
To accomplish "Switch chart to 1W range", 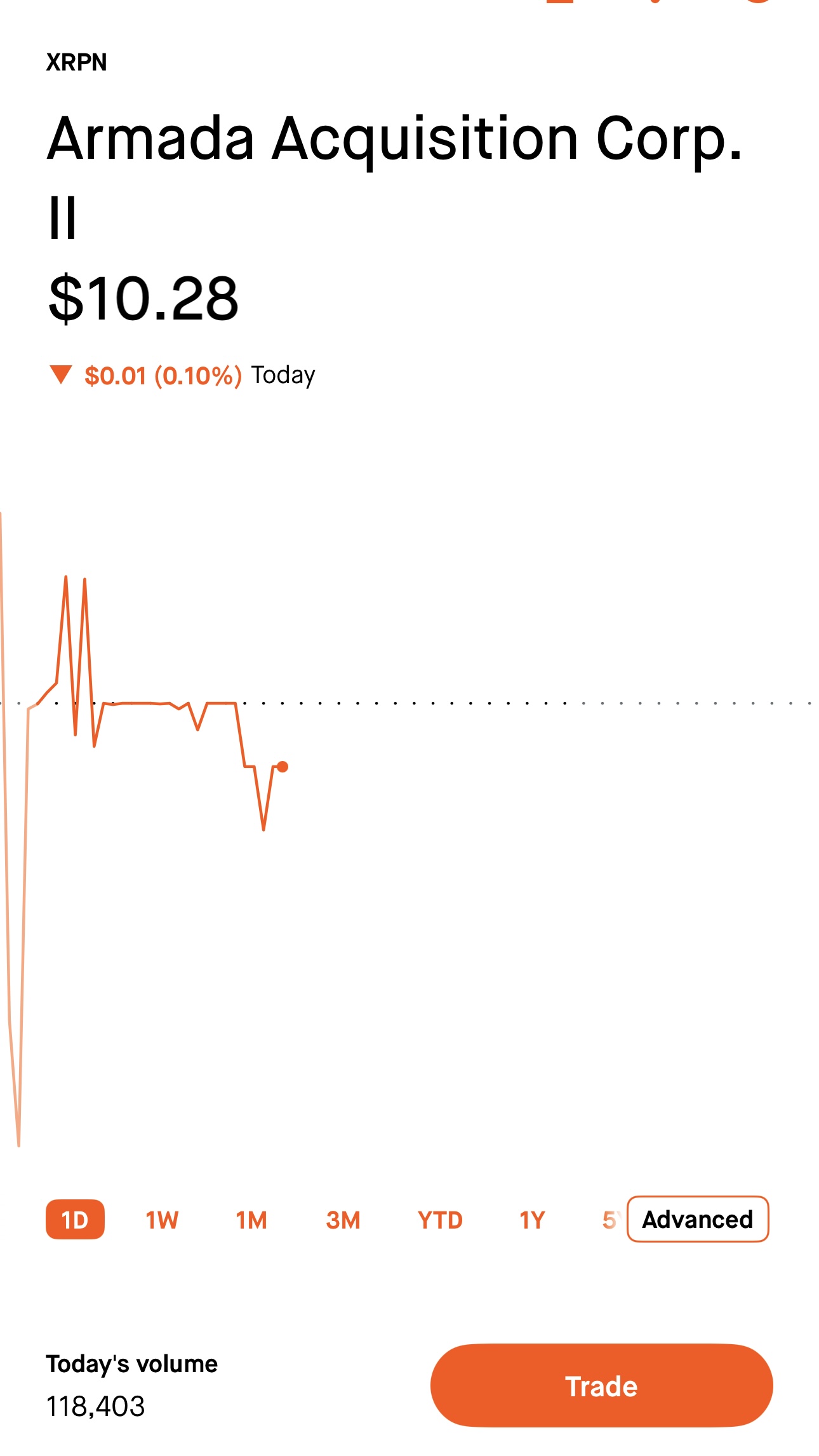I will tap(162, 1220).
